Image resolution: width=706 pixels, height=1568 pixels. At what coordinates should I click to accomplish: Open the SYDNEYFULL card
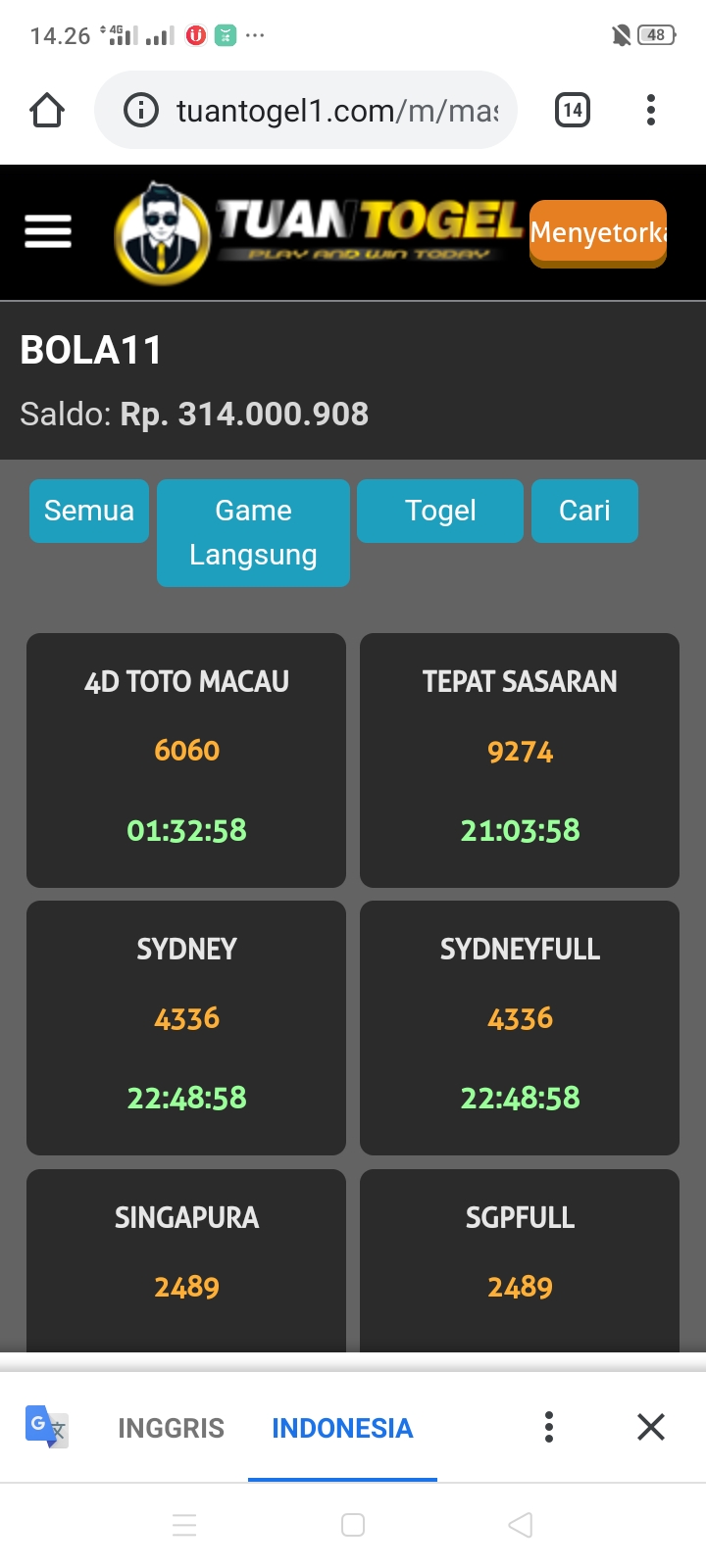(x=520, y=1027)
